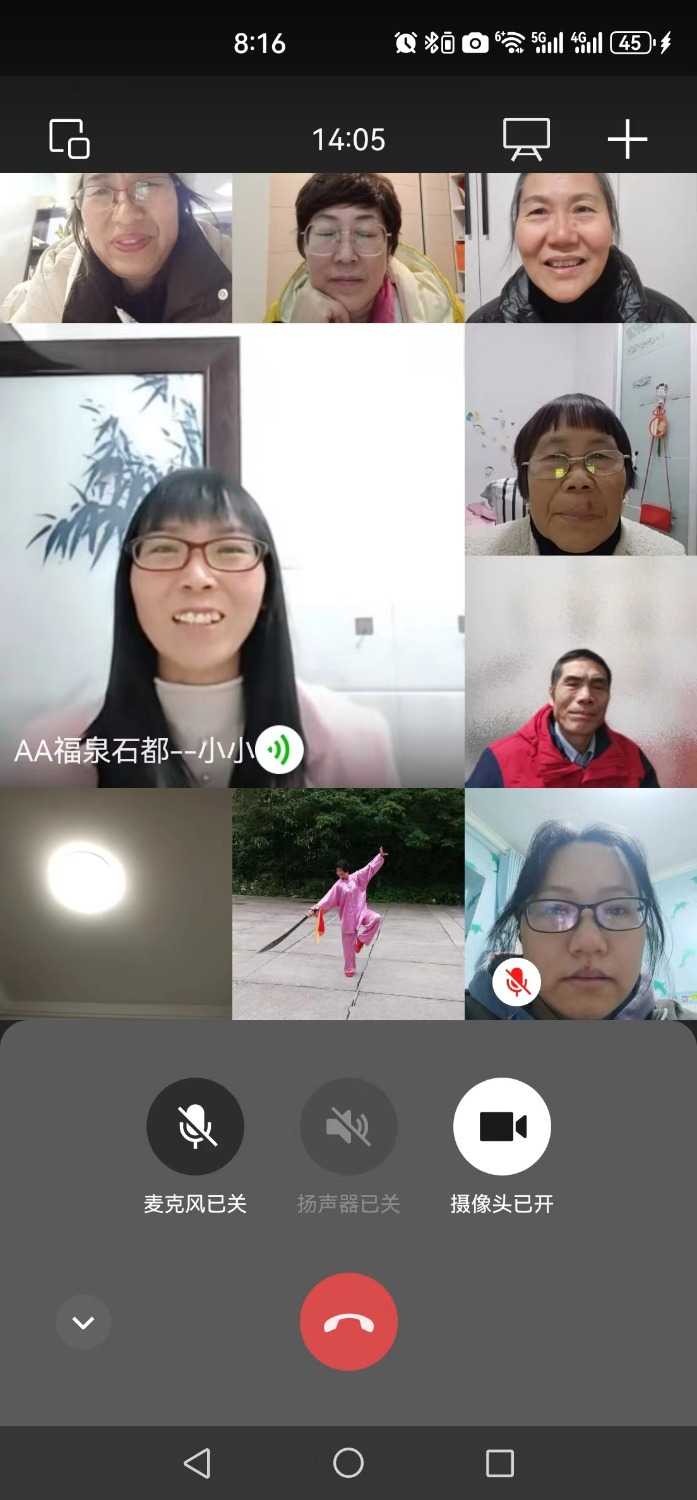This screenshot has height=1500, width=697.
Task: Go back with the system back button
Action: (197, 1463)
